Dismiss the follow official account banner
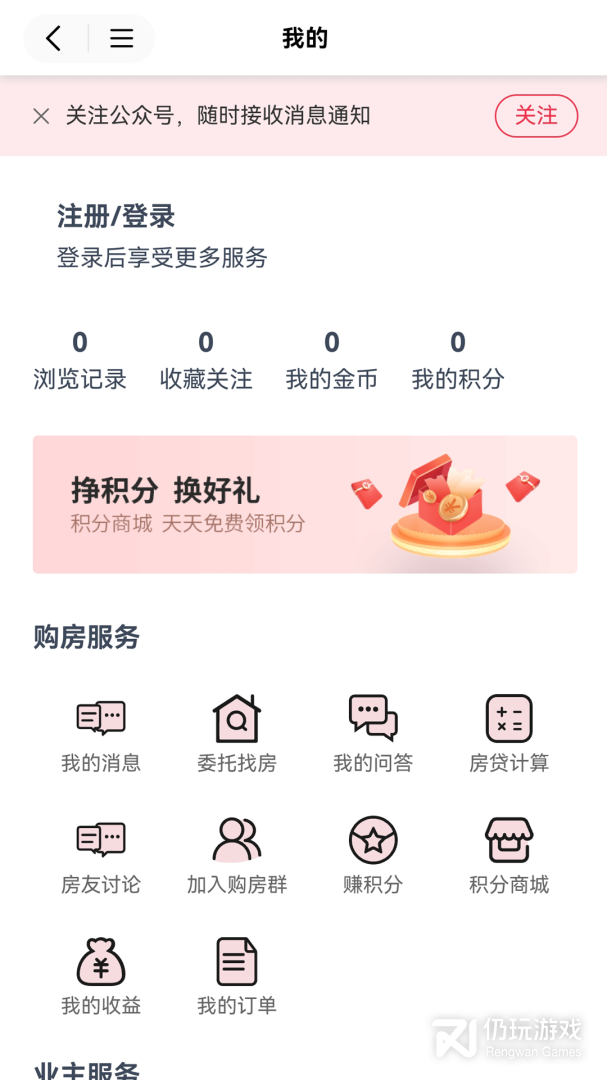Image resolution: width=607 pixels, height=1080 pixels. click(41, 116)
